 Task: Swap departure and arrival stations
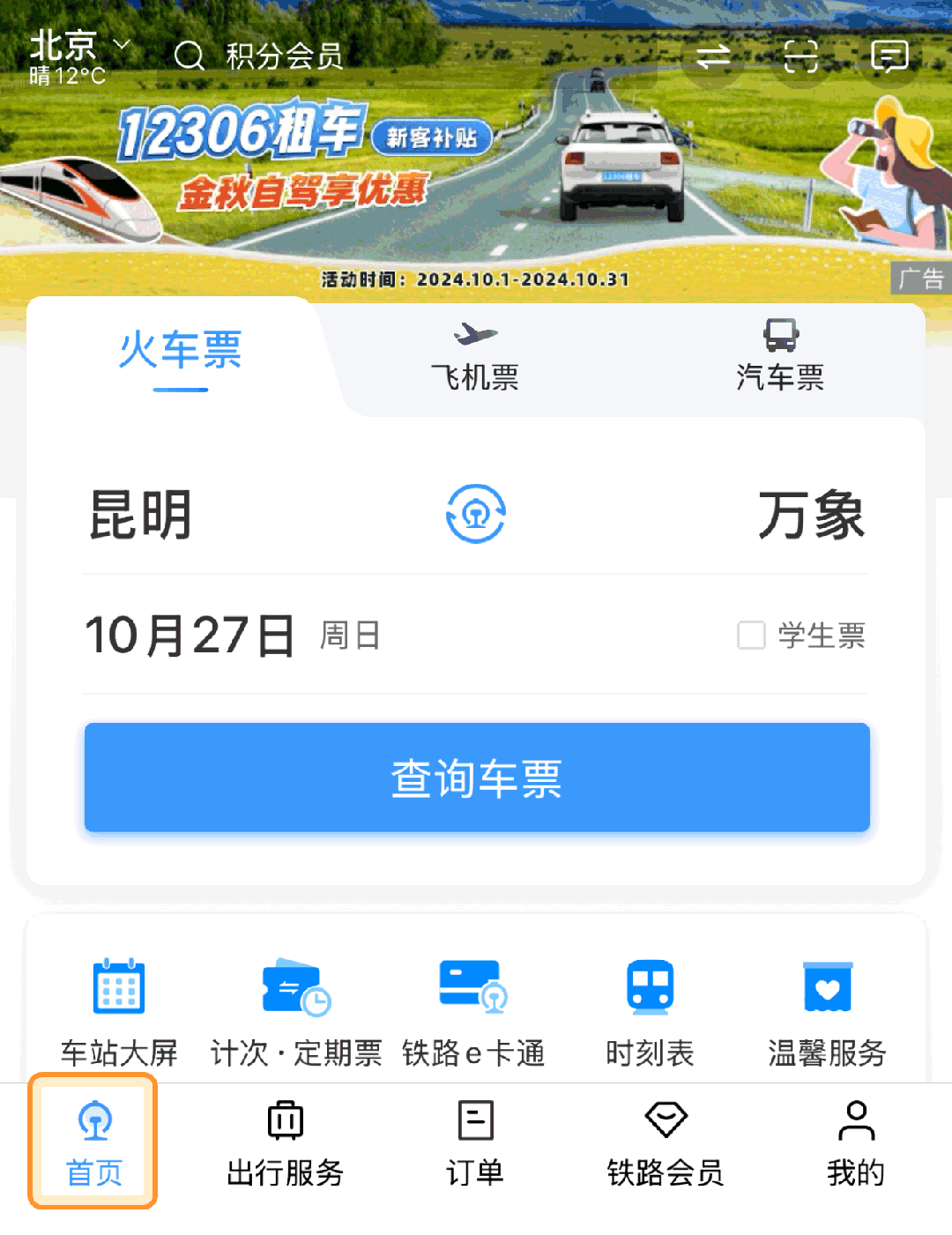(x=475, y=514)
